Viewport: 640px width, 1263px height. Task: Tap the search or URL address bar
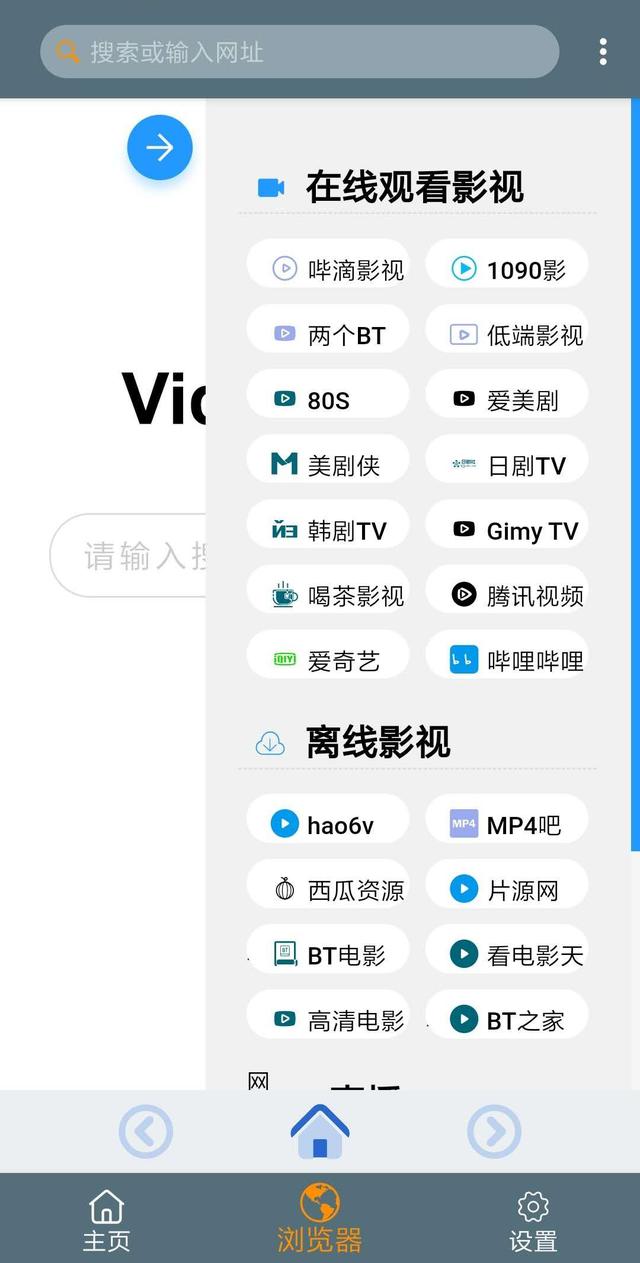tap(299, 52)
